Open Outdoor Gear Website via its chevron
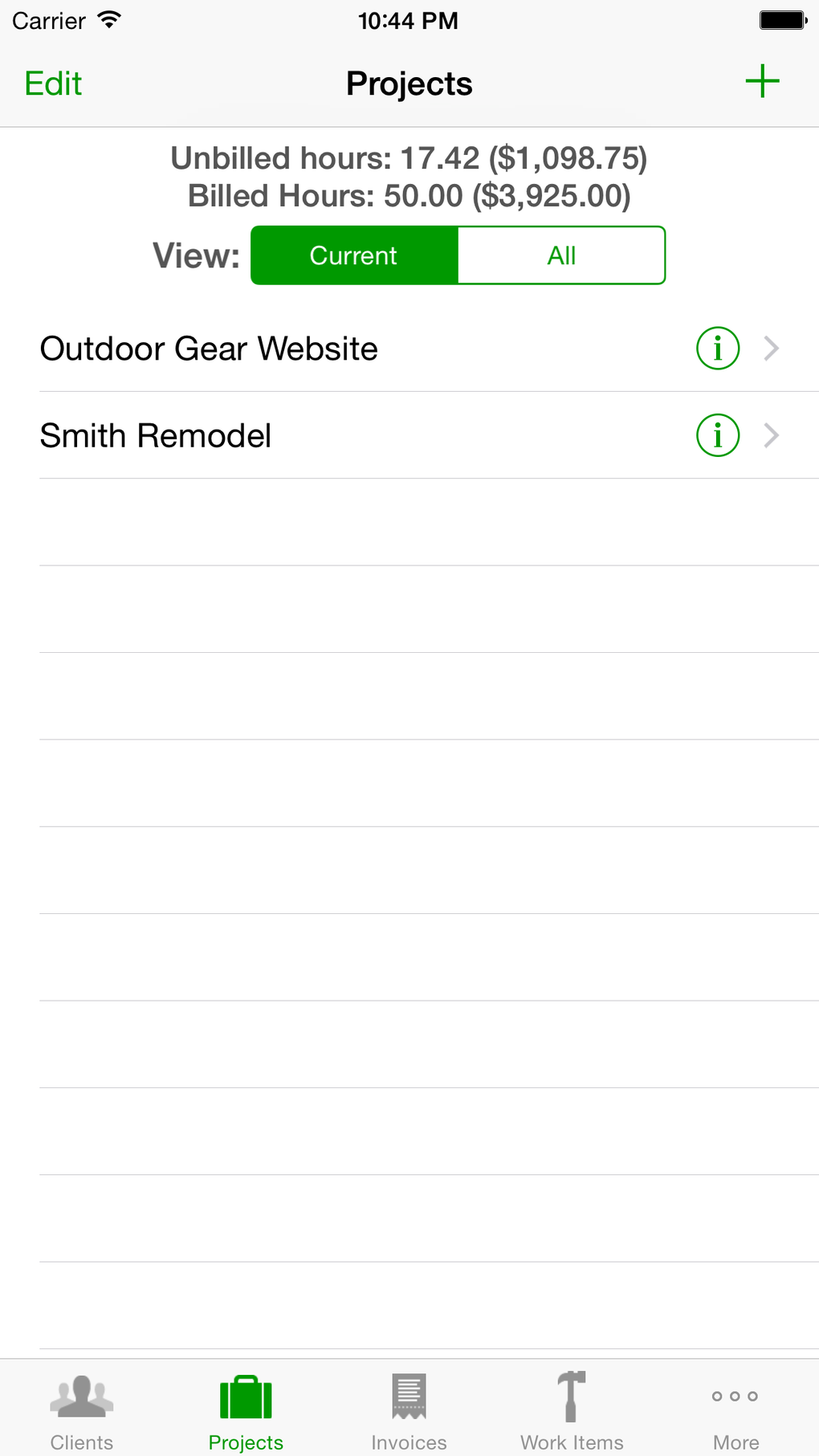This screenshot has height=1456, width=819. [x=770, y=348]
